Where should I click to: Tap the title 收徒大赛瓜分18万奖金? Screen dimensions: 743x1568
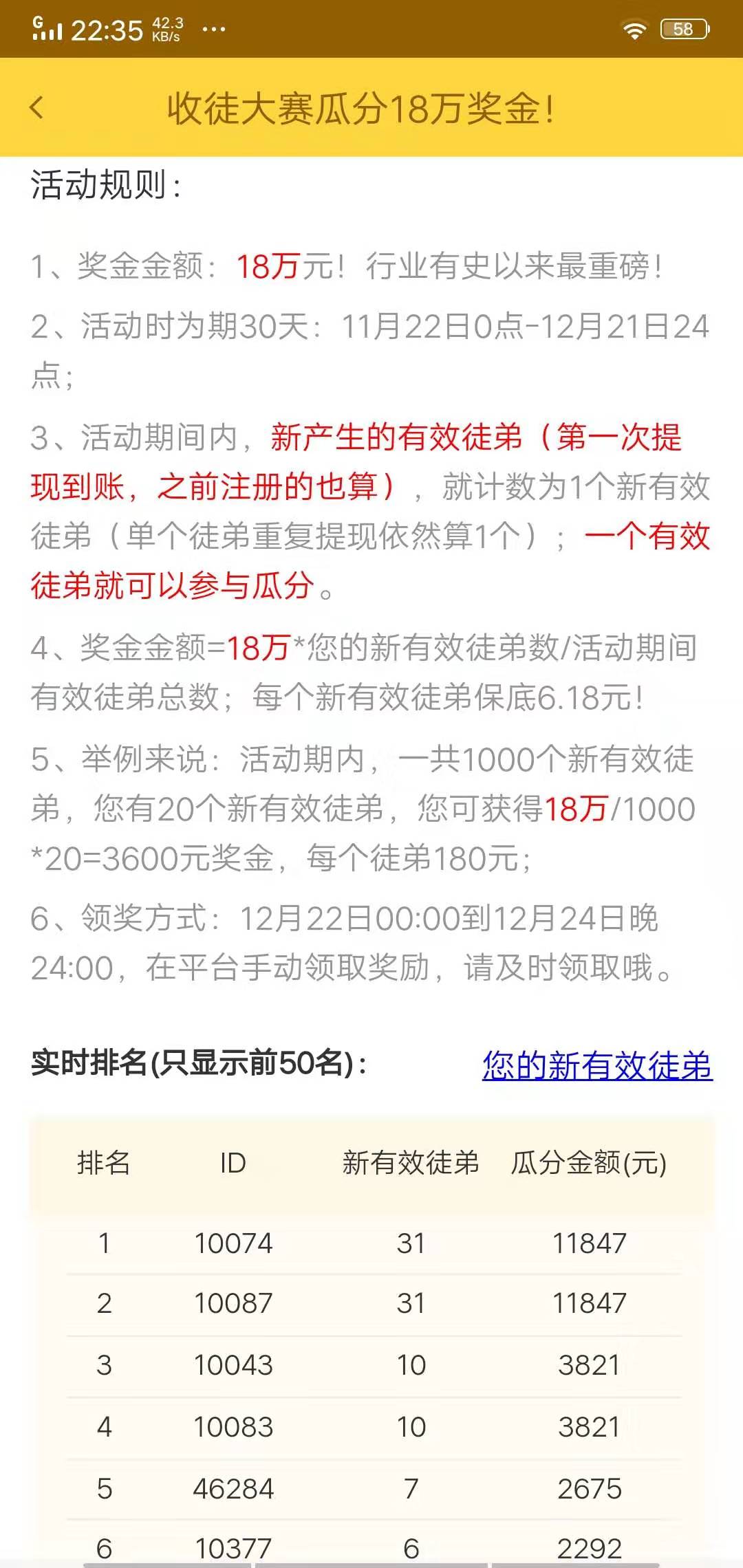363,108
